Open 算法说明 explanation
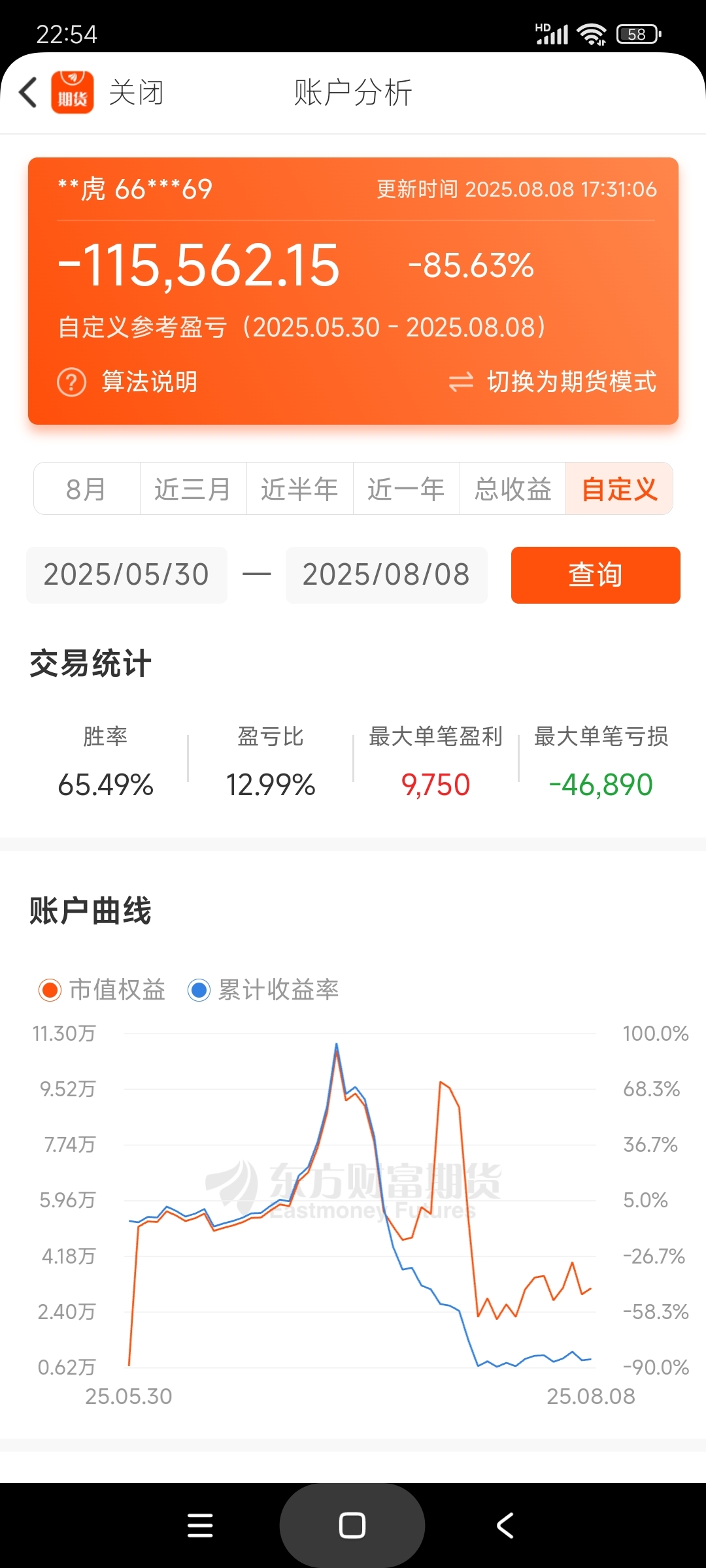706x1568 pixels. 127,382
